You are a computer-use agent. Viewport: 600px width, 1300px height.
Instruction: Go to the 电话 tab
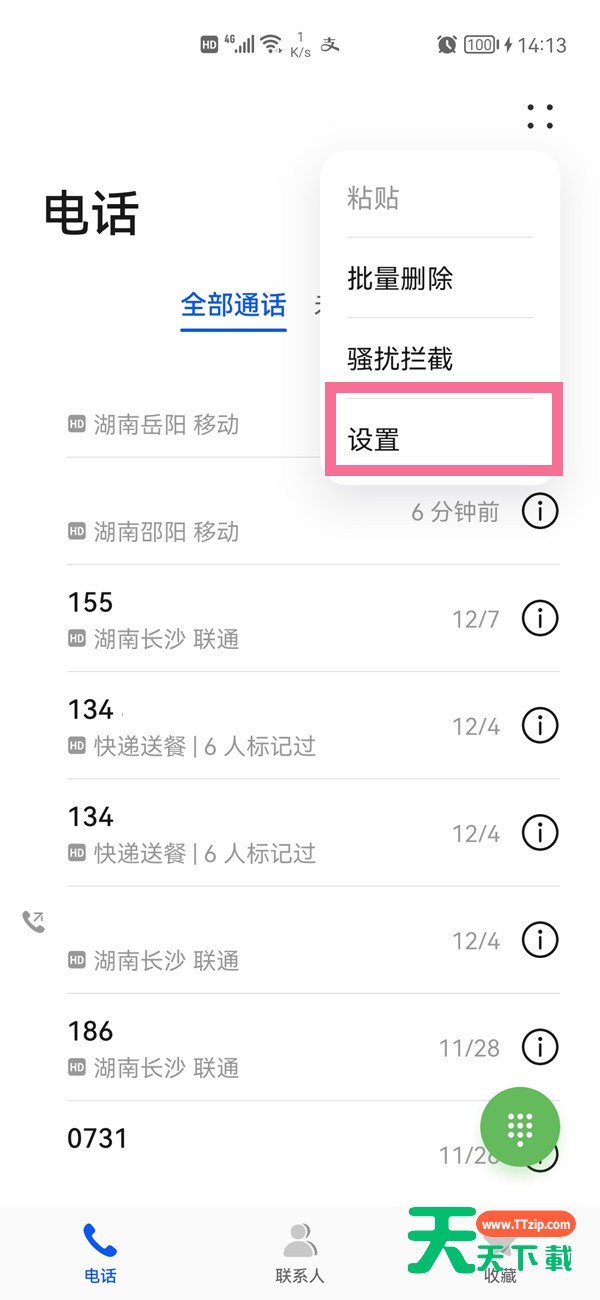coord(100,1251)
